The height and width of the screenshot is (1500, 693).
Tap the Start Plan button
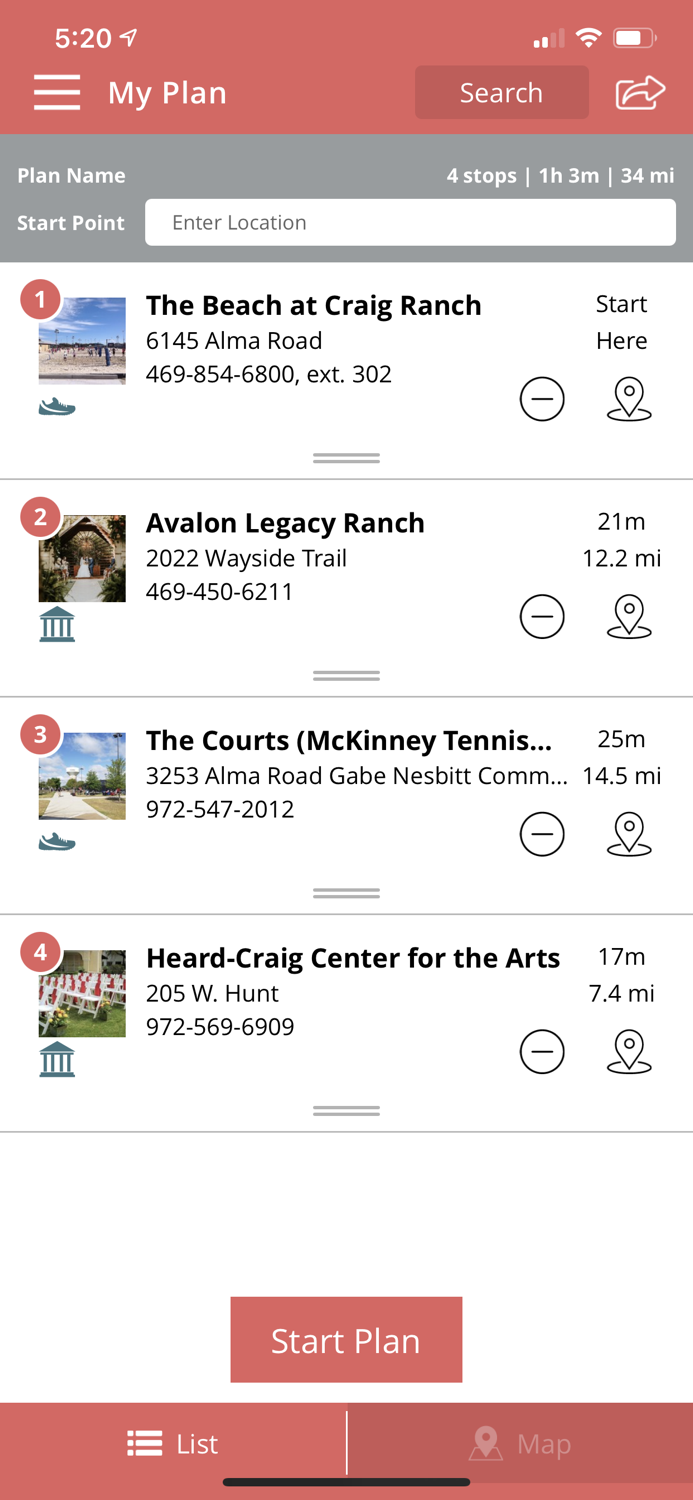pyautogui.click(x=346, y=1340)
